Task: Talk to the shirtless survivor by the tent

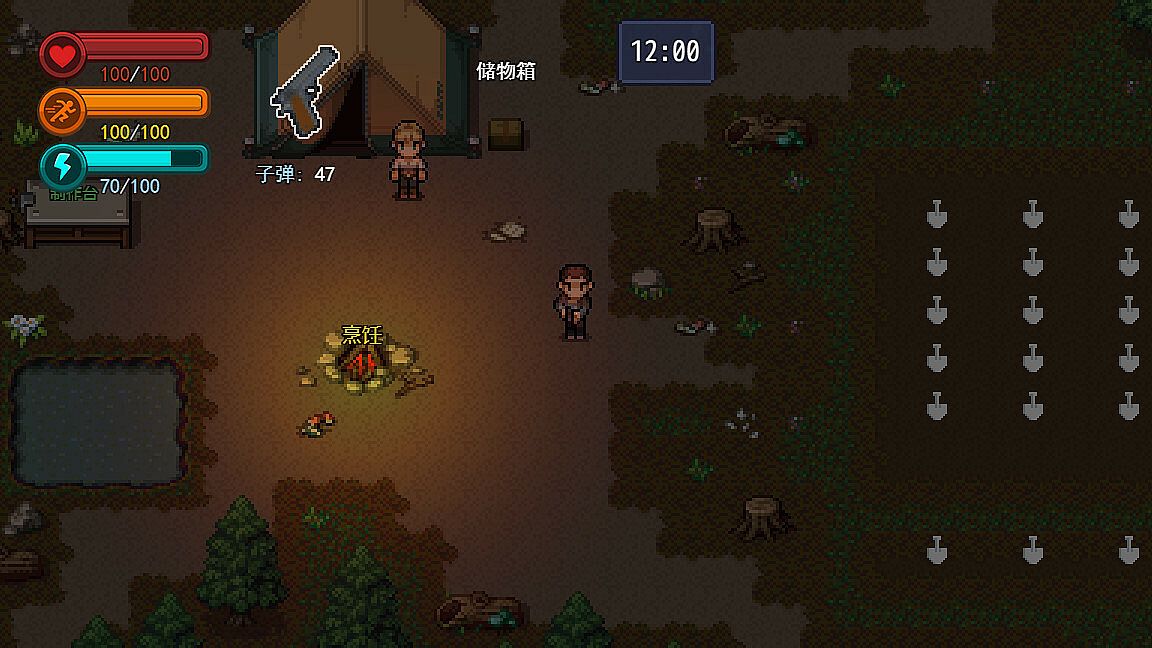Action: 407,160
